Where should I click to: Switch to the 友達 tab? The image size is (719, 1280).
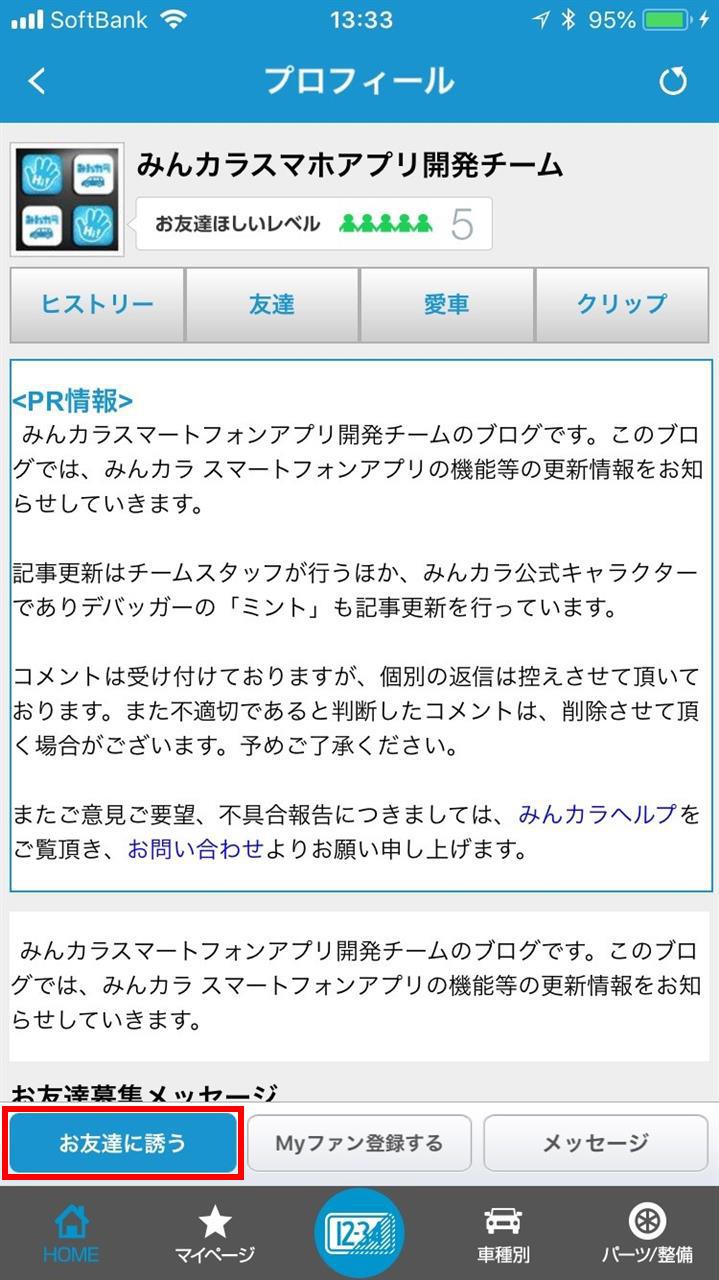(272, 305)
